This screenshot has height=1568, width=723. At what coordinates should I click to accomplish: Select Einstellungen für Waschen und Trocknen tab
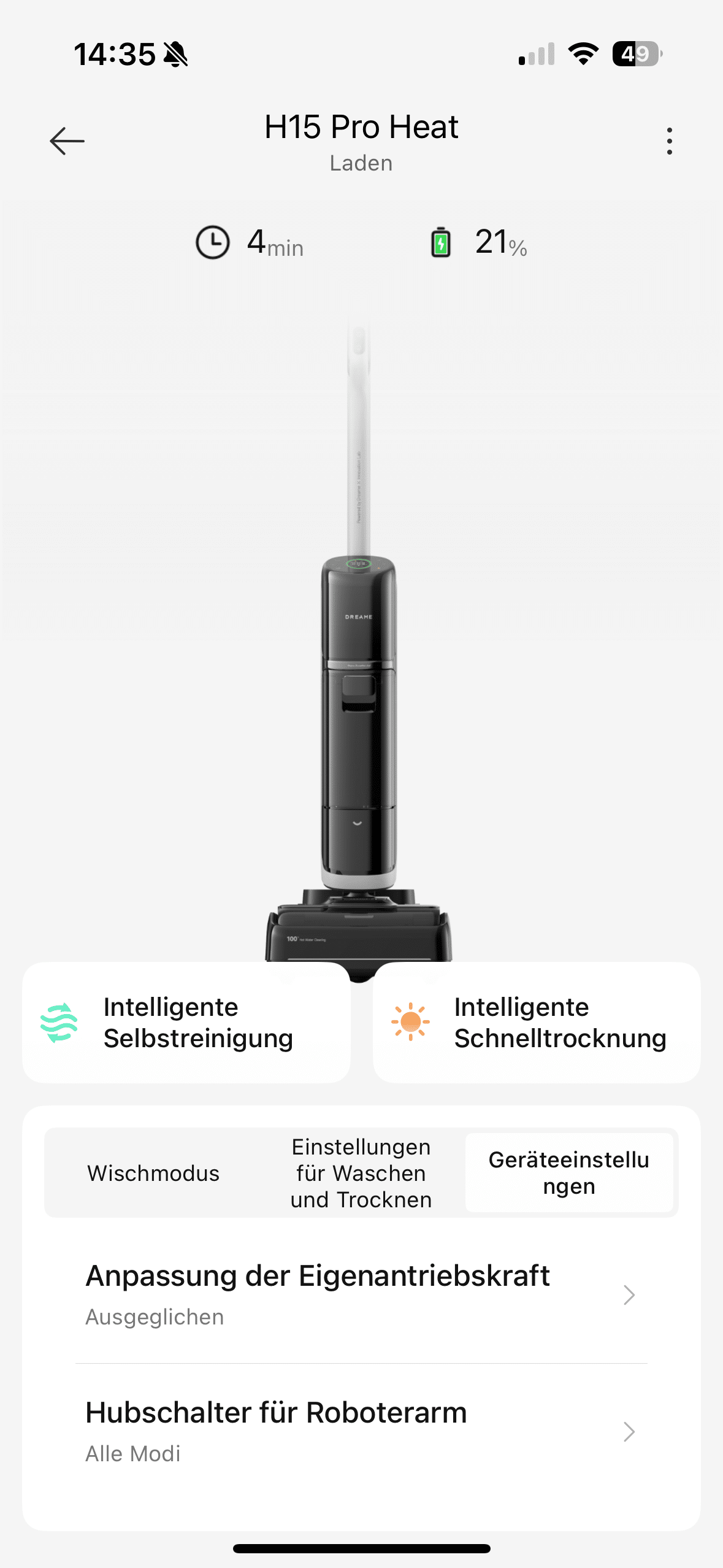[x=361, y=1173]
